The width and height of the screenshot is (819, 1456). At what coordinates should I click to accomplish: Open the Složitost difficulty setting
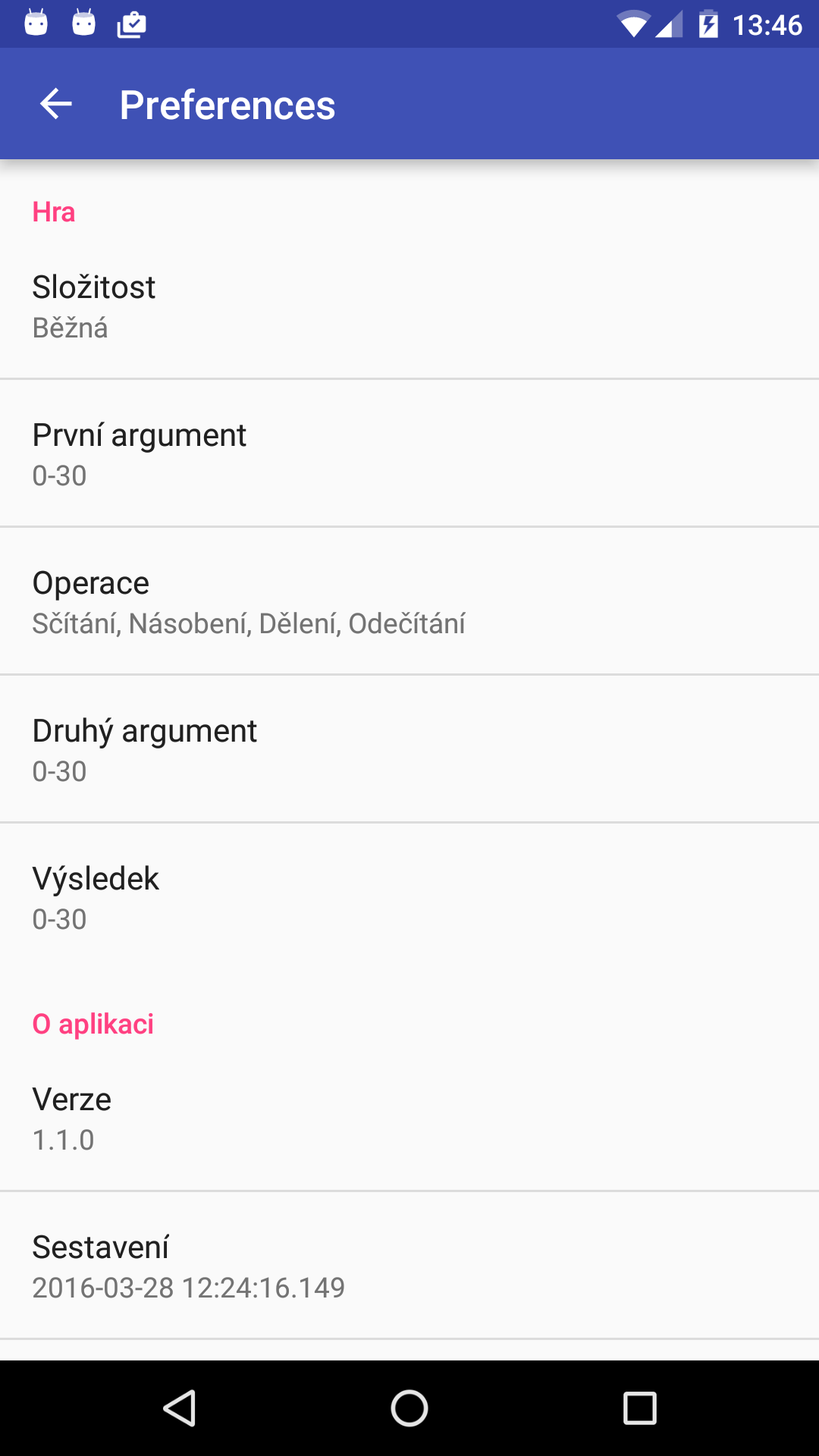409,305
